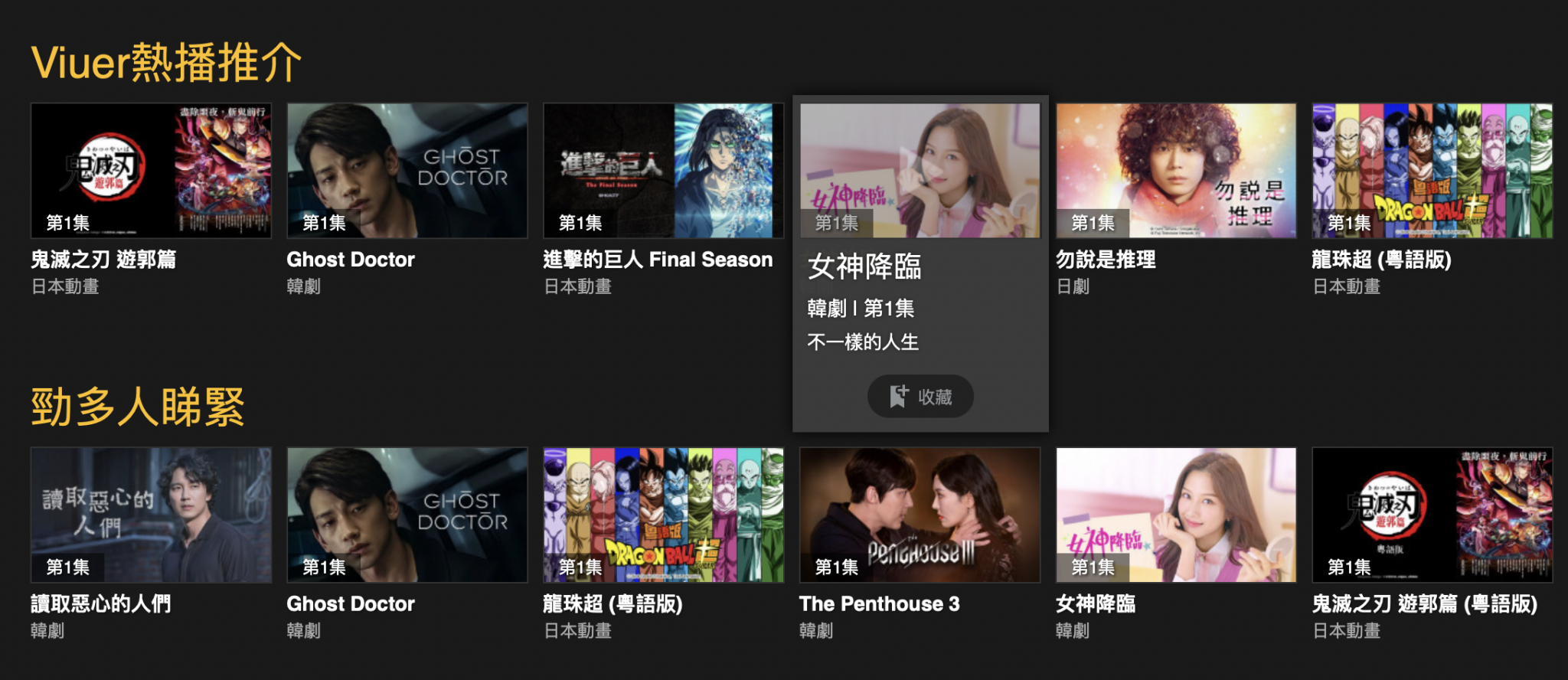Open 勿說是推理 Japanese drama

tap(1176, 171)
